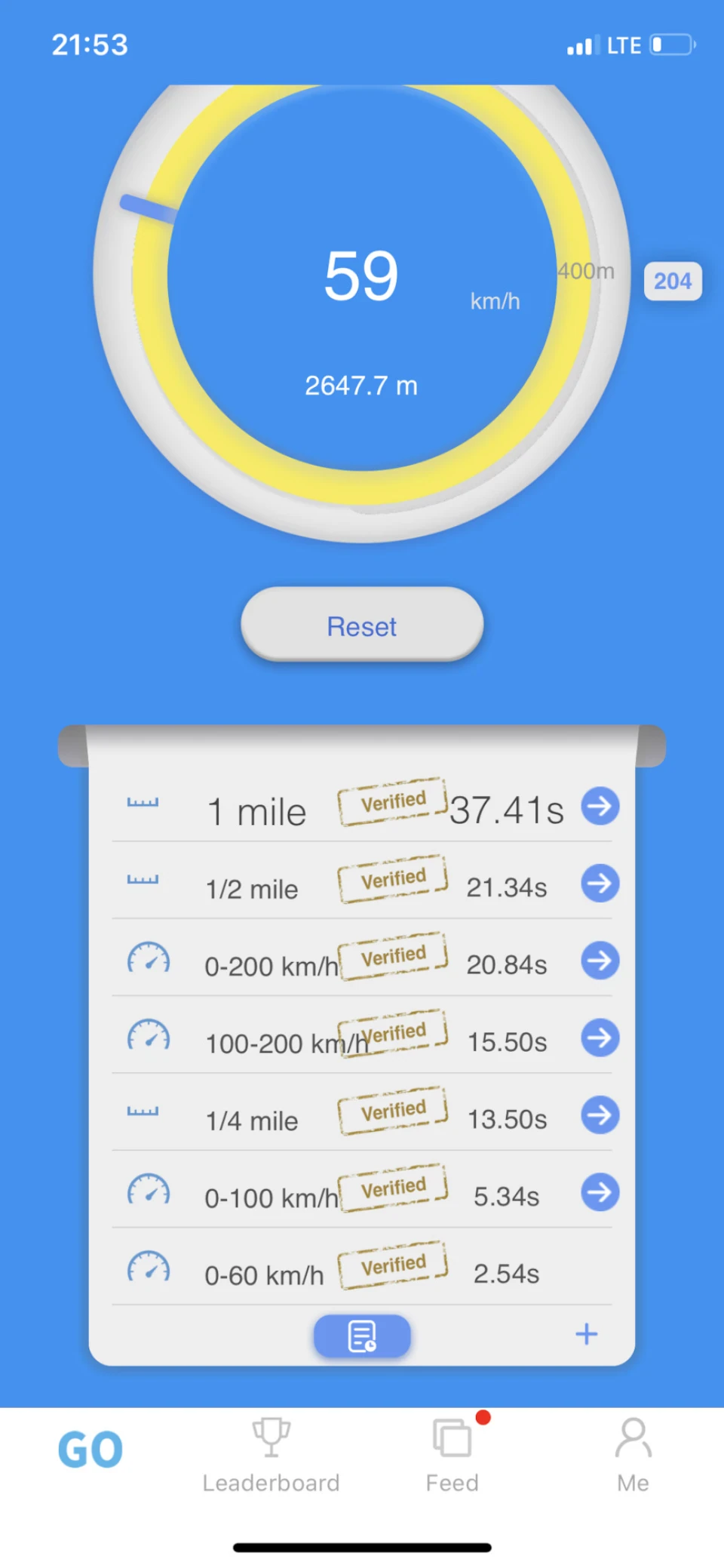Image resolution: width=724 pixels, height=1568 pixels.
Task: View details for 0-200 km/h result
Action: click(600, 961)
